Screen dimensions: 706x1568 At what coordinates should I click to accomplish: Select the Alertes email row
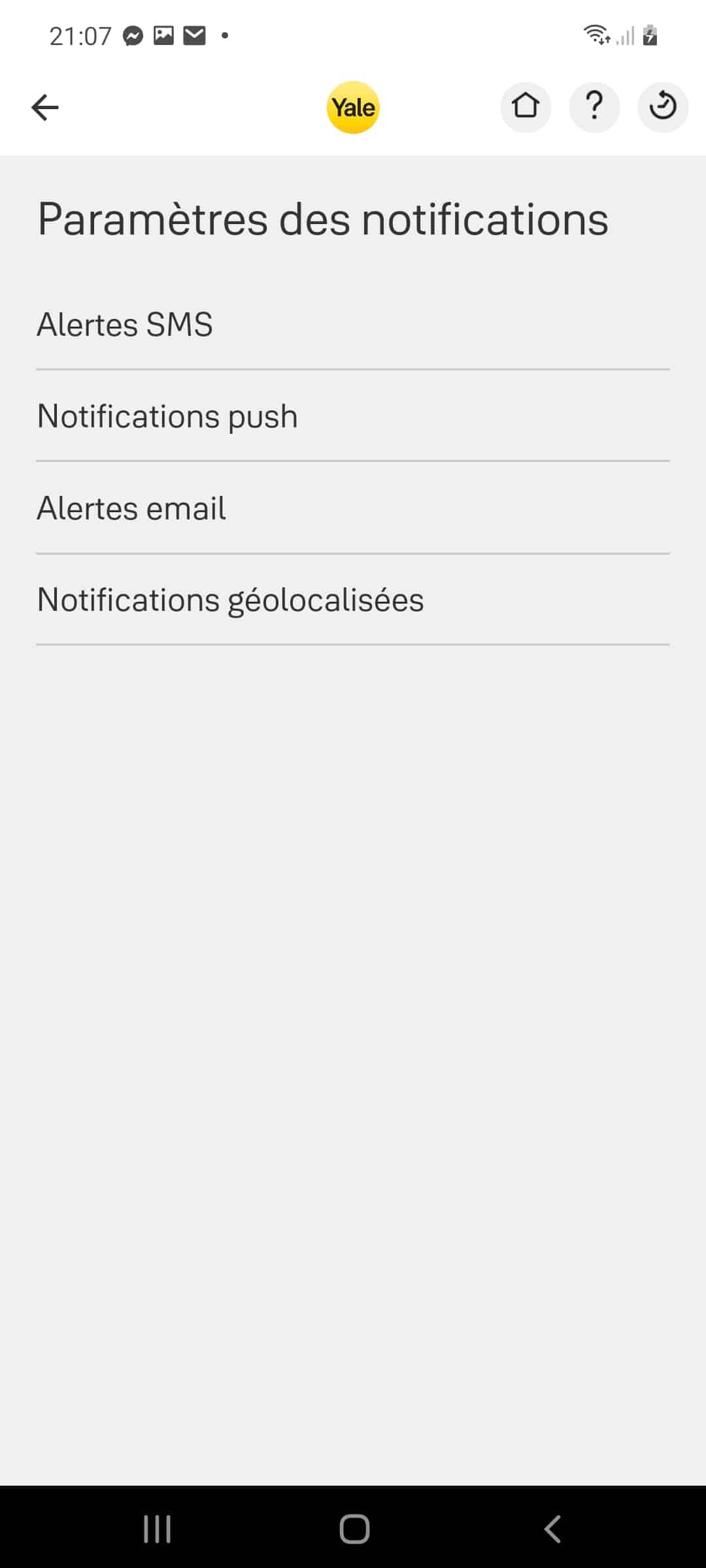[353, 508]
